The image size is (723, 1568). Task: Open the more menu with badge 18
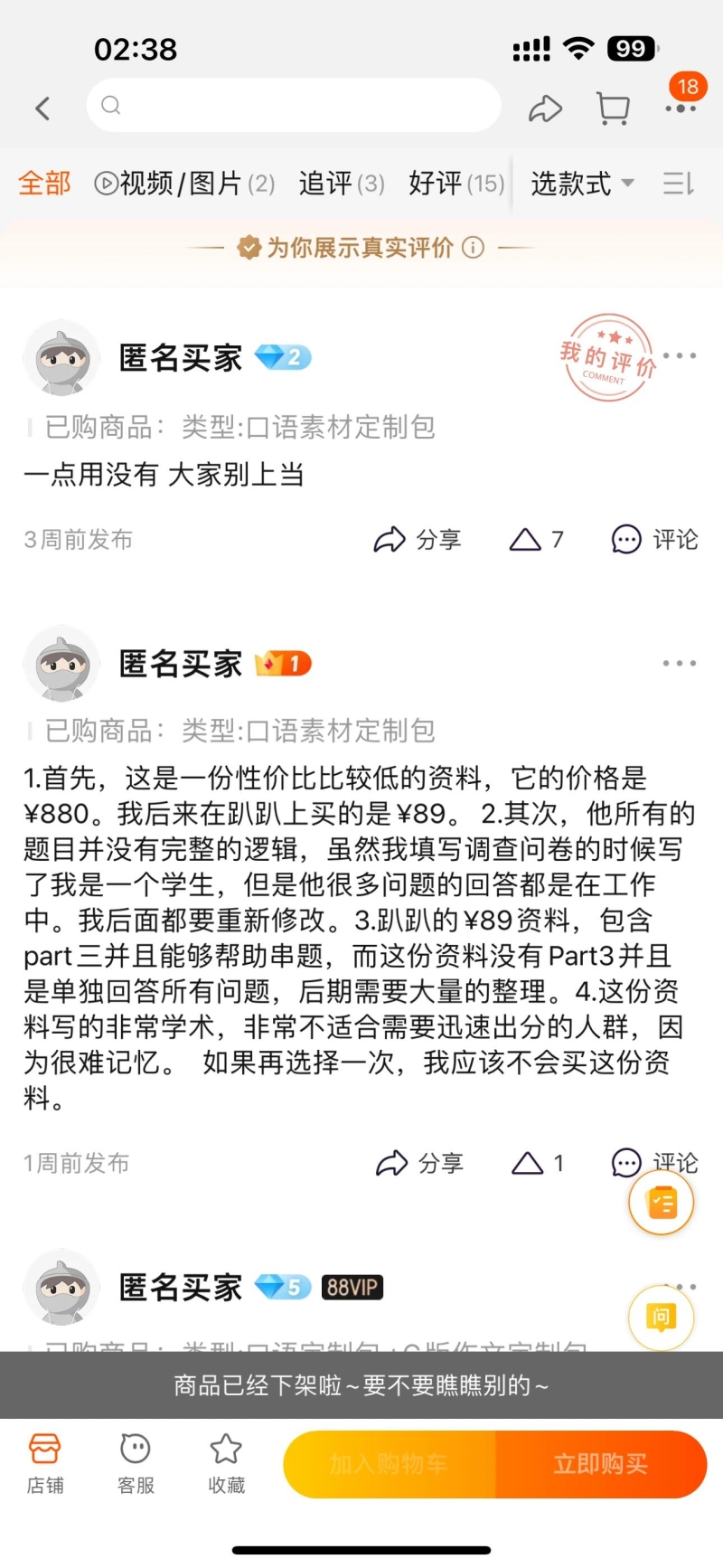point(681,108)
